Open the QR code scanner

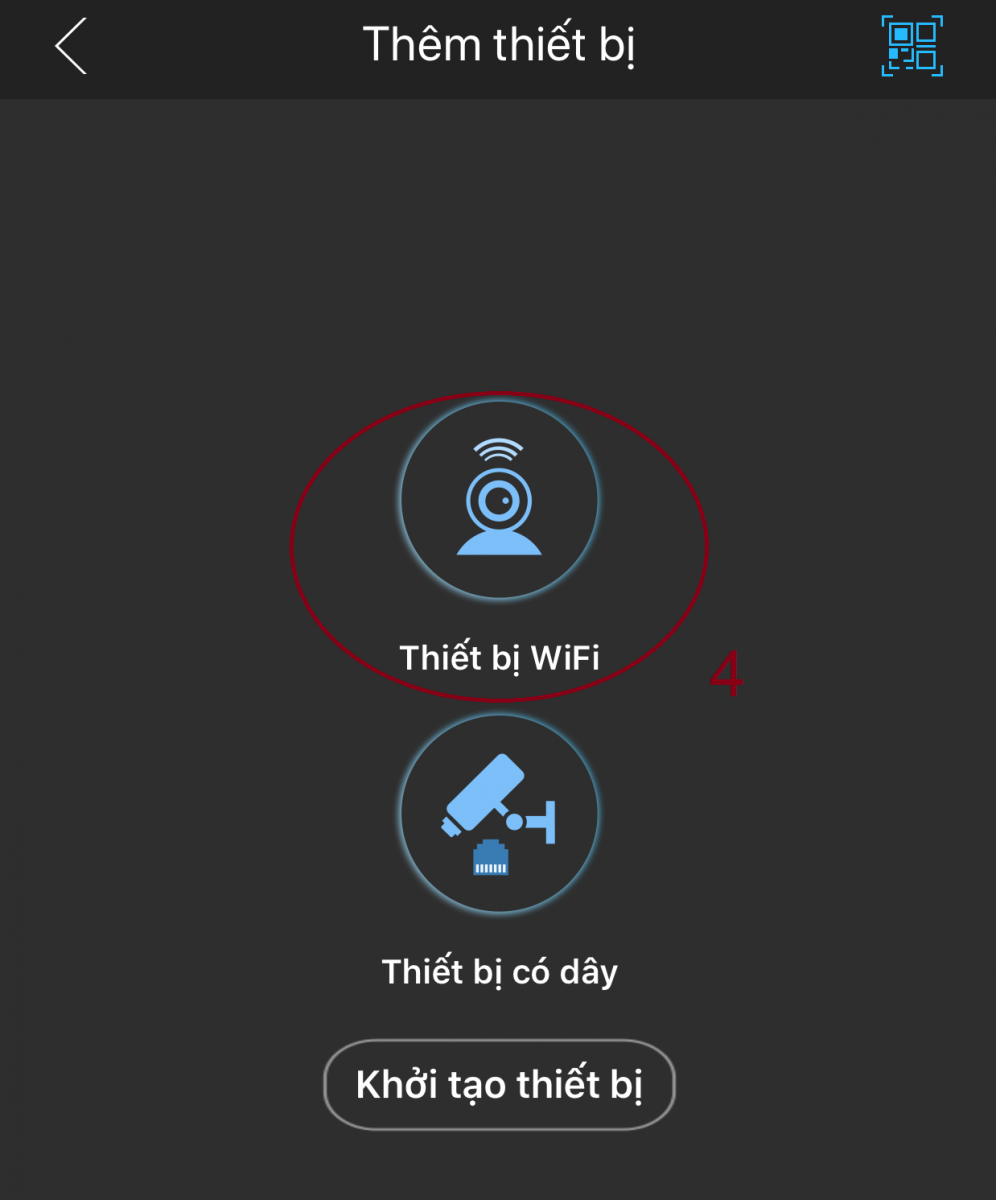(x=911, y=46)
